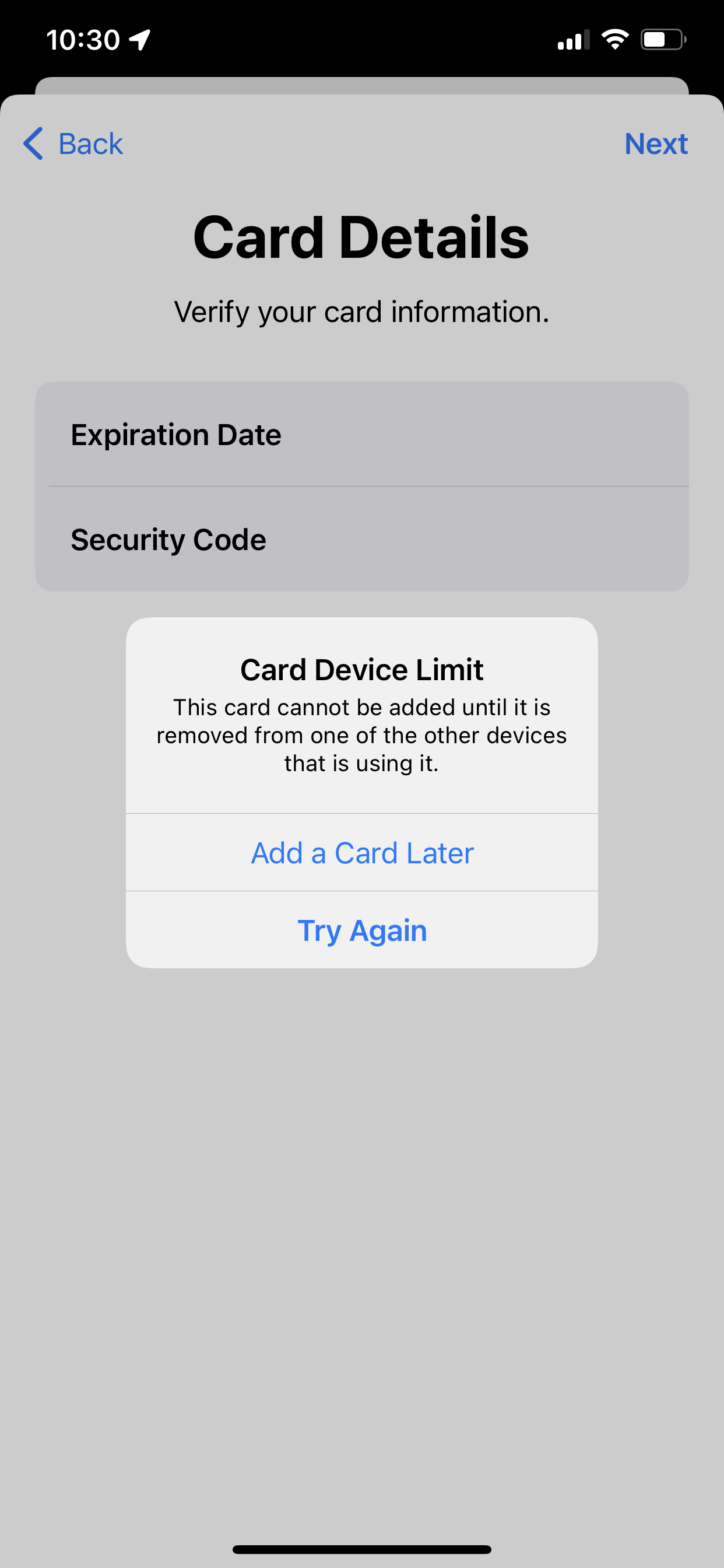Tap Next in the top right corner

pos(656,144)
